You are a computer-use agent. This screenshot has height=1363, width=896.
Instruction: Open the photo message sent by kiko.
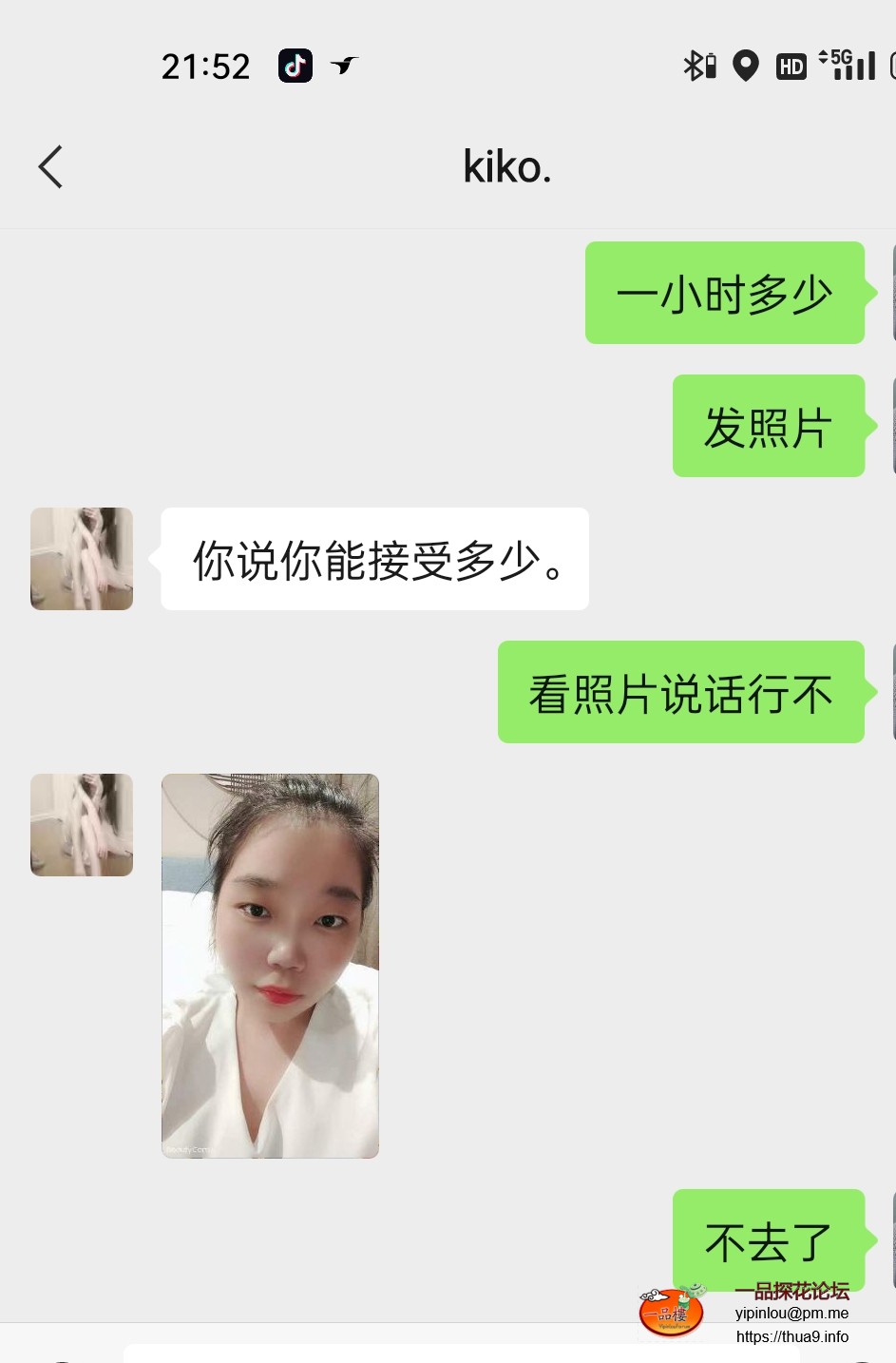[x=270, y=966]
